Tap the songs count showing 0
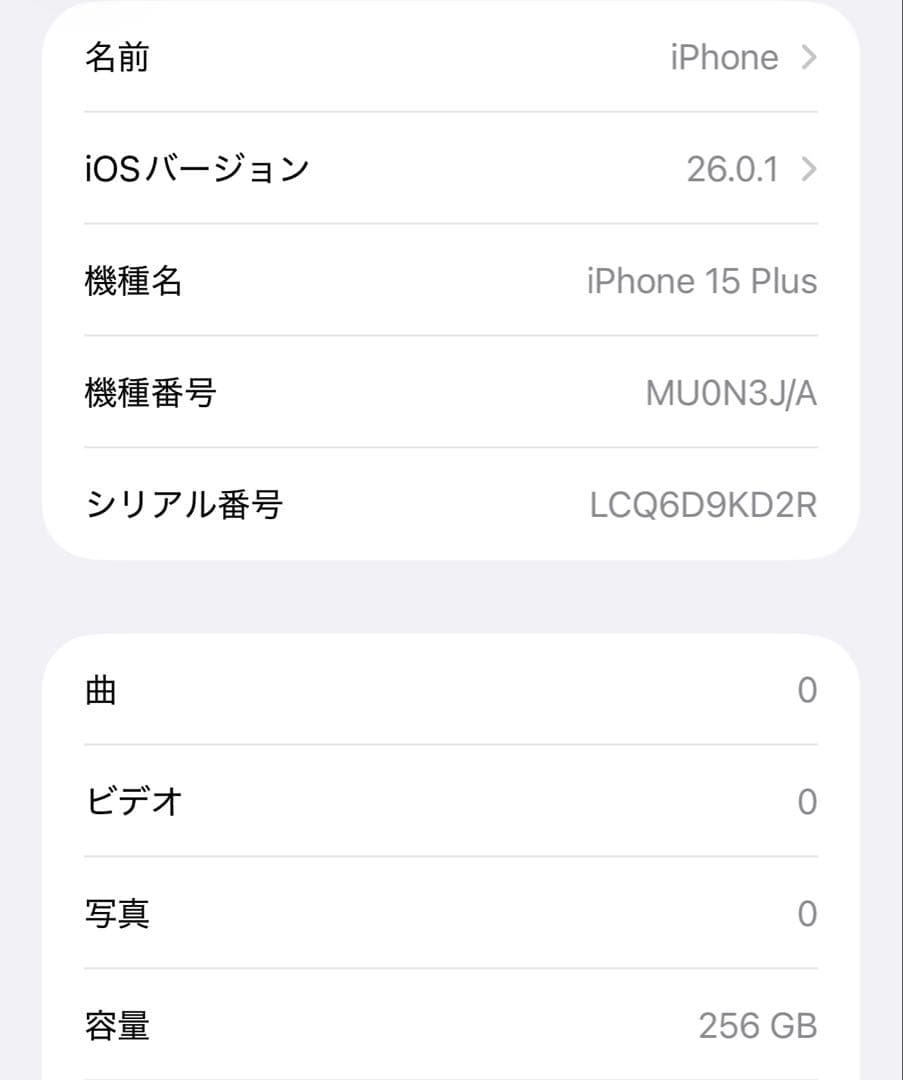Screen dimensions: 903x1080 (807, 689)
